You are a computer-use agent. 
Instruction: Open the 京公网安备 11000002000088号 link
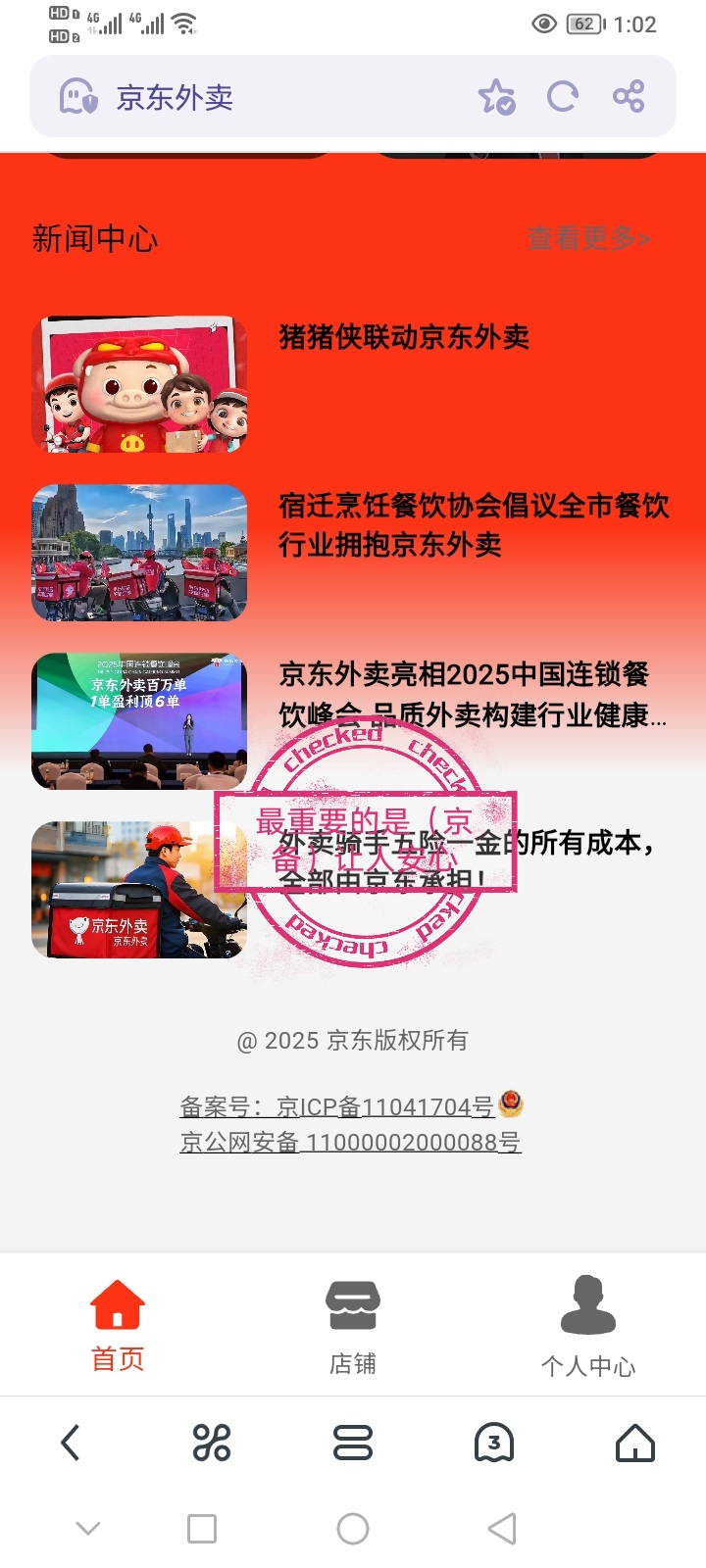(350, 1142)
